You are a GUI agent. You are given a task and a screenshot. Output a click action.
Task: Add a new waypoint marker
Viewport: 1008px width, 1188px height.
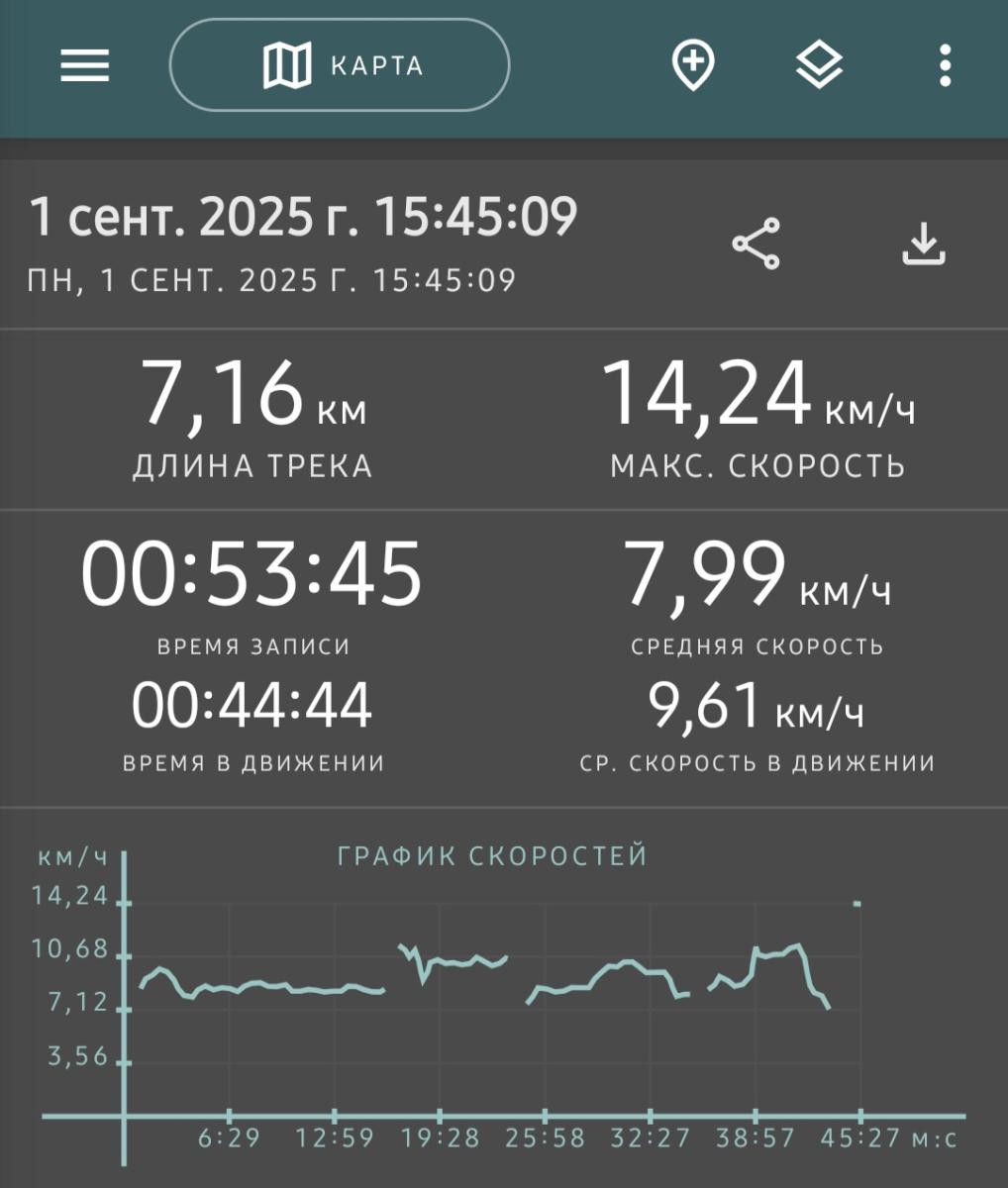click(x=693, y=66)
